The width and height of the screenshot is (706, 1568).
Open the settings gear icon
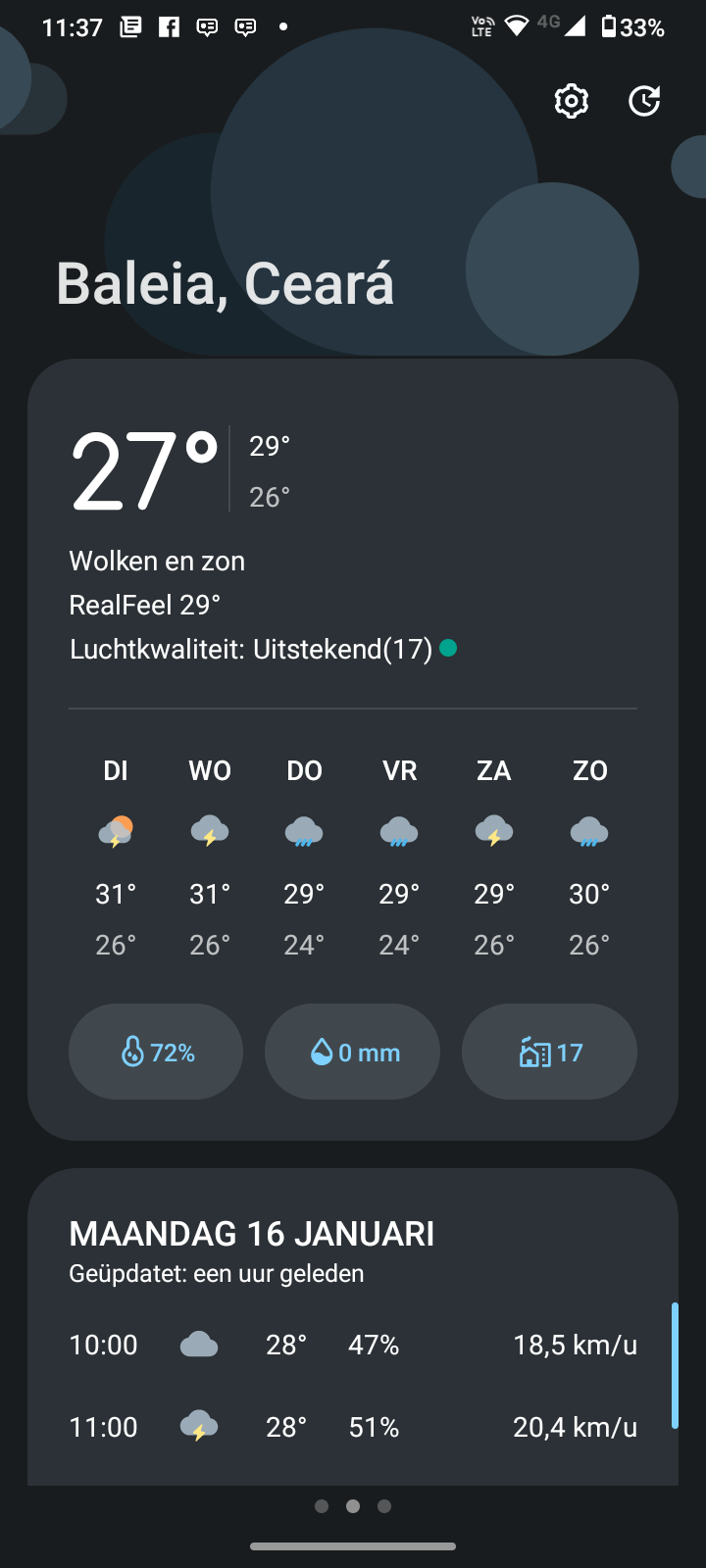point(571,101)
